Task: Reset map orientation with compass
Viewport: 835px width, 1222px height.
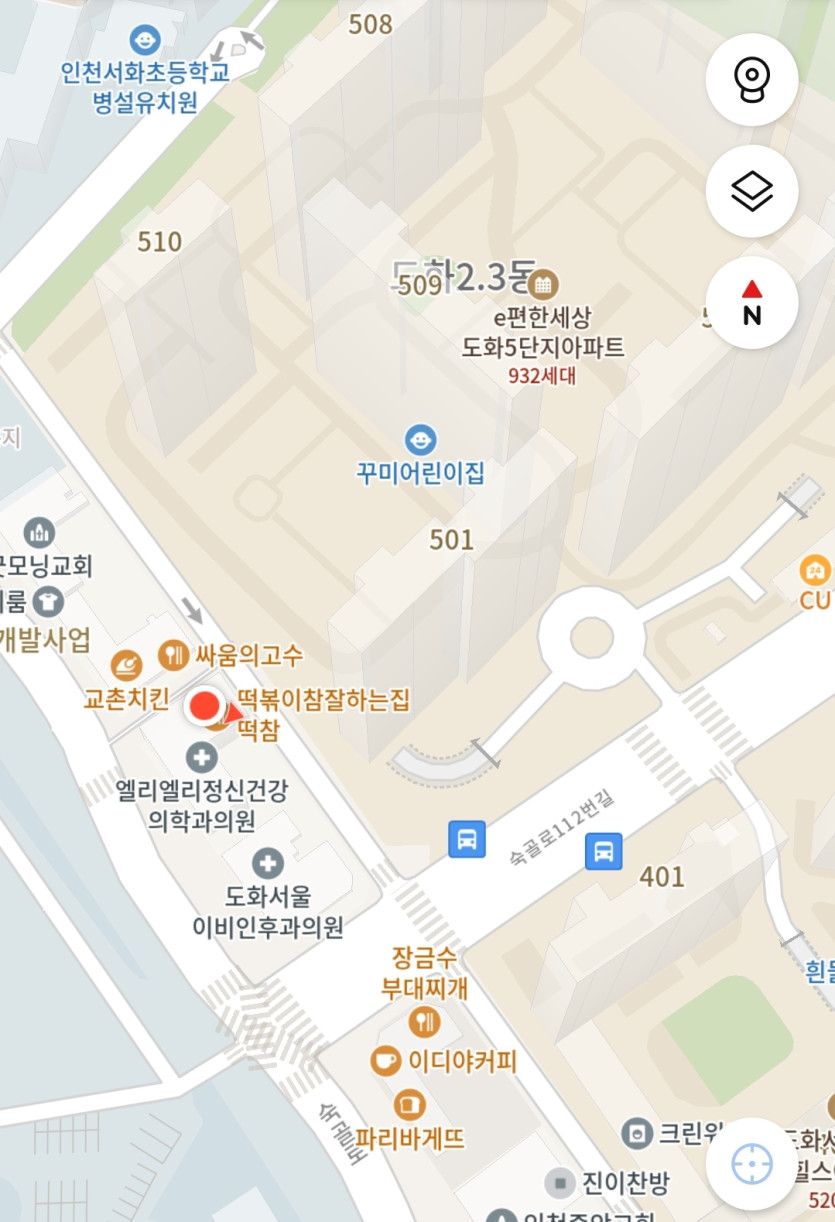Action: click(x=751, y=302)
